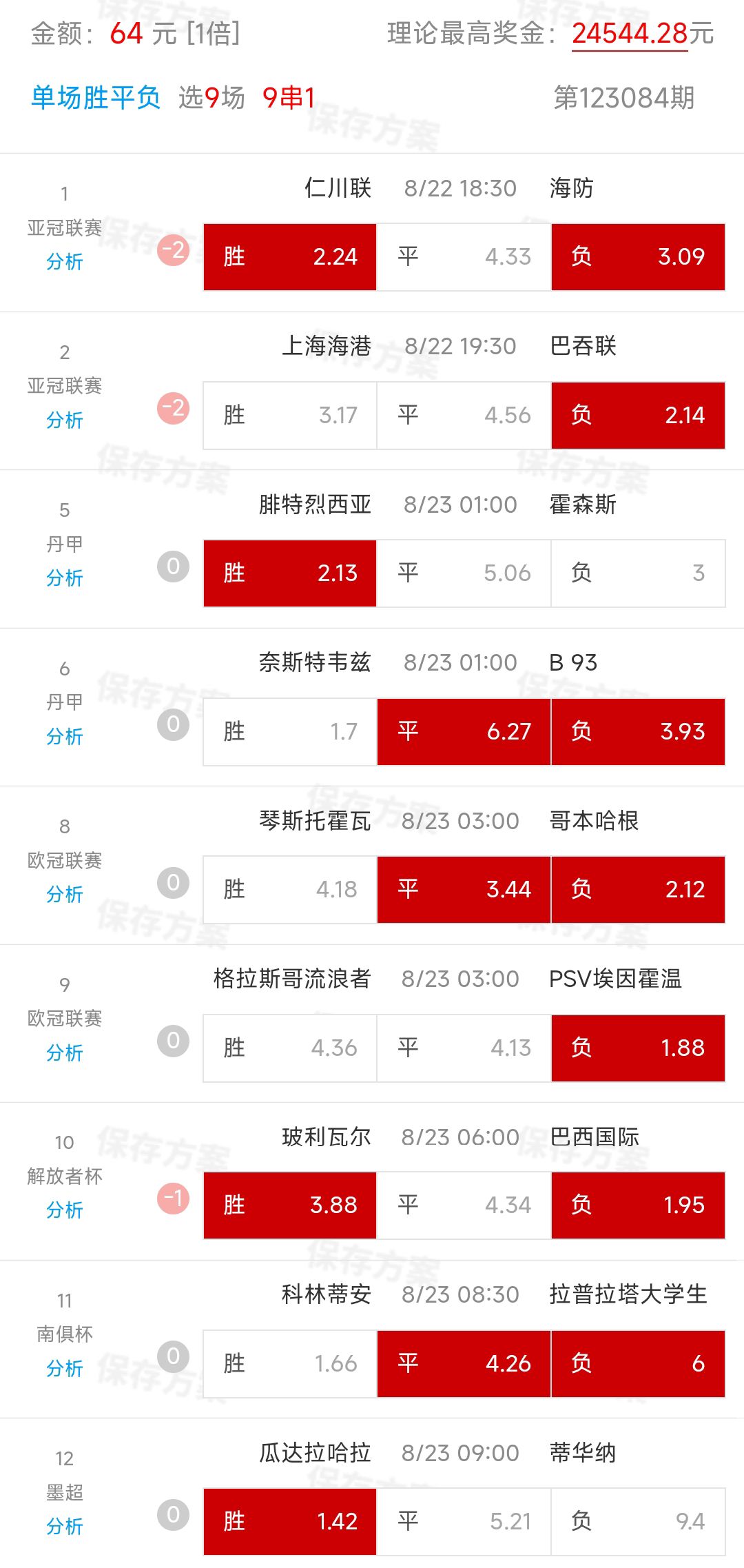Select 胜 1.66 for 科林蒂安 match
Screen dimensions: 744x1568
point(290,1363)
